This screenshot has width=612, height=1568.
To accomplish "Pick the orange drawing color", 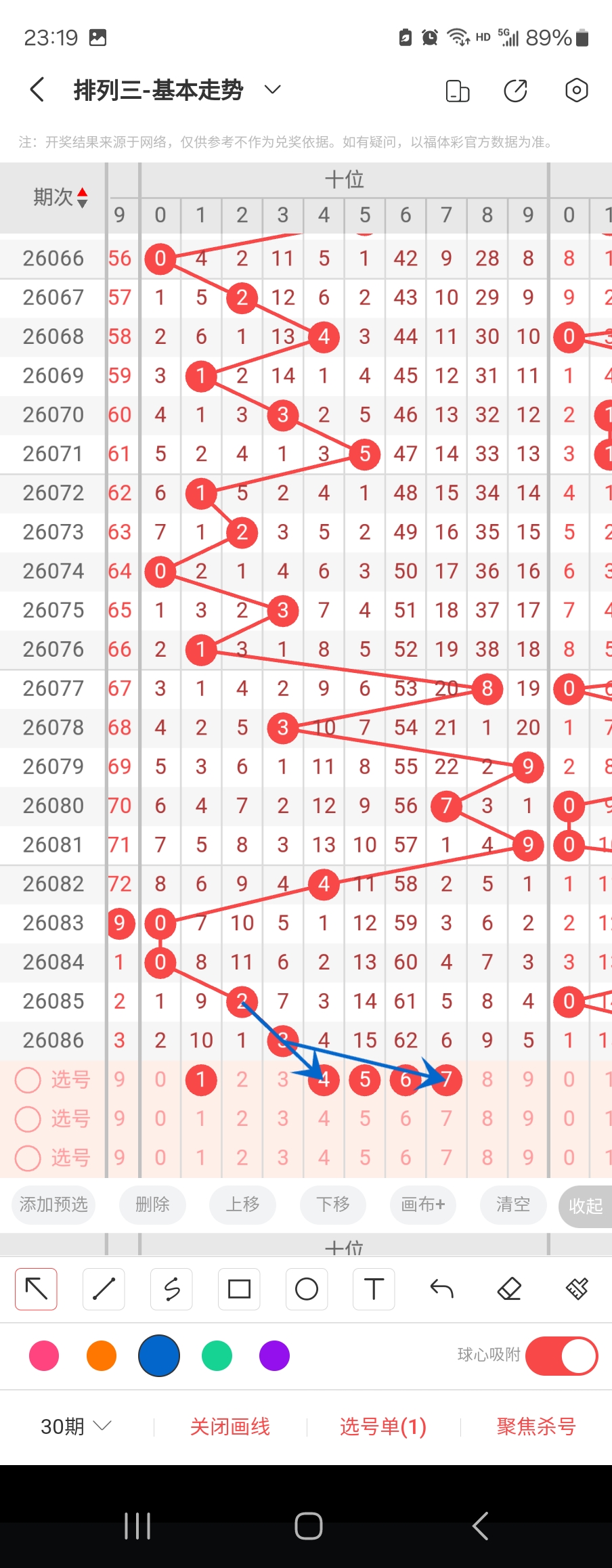I will [x=102, y=1355].
